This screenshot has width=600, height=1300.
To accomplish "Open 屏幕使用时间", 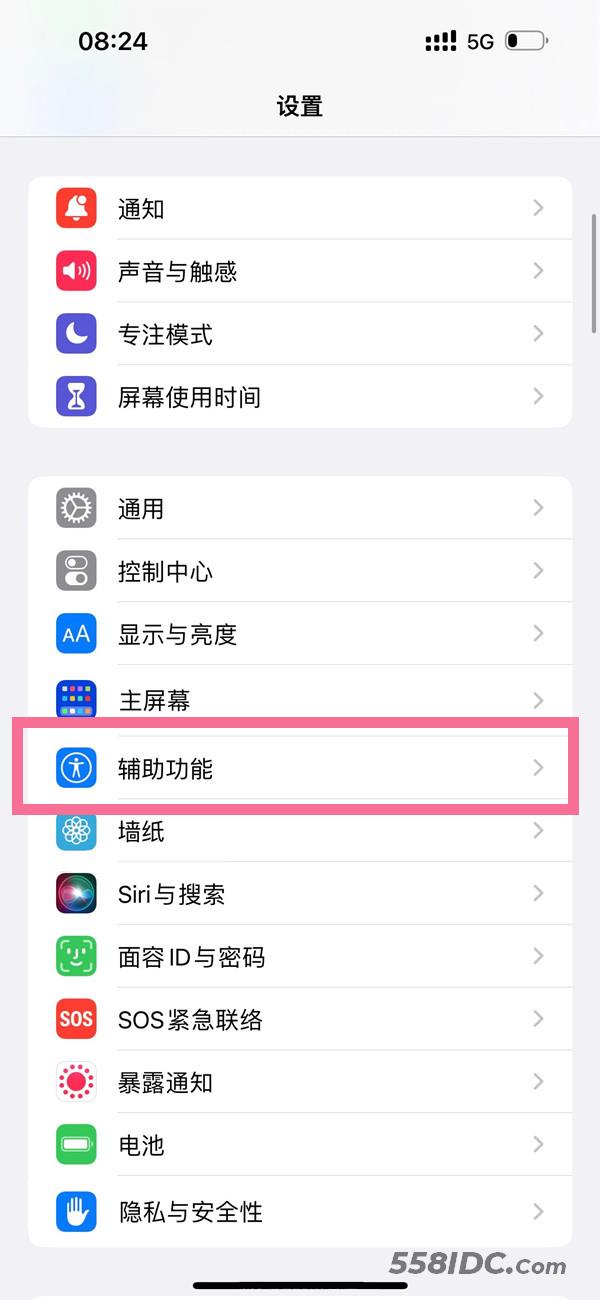I will (x=300, y=397).
